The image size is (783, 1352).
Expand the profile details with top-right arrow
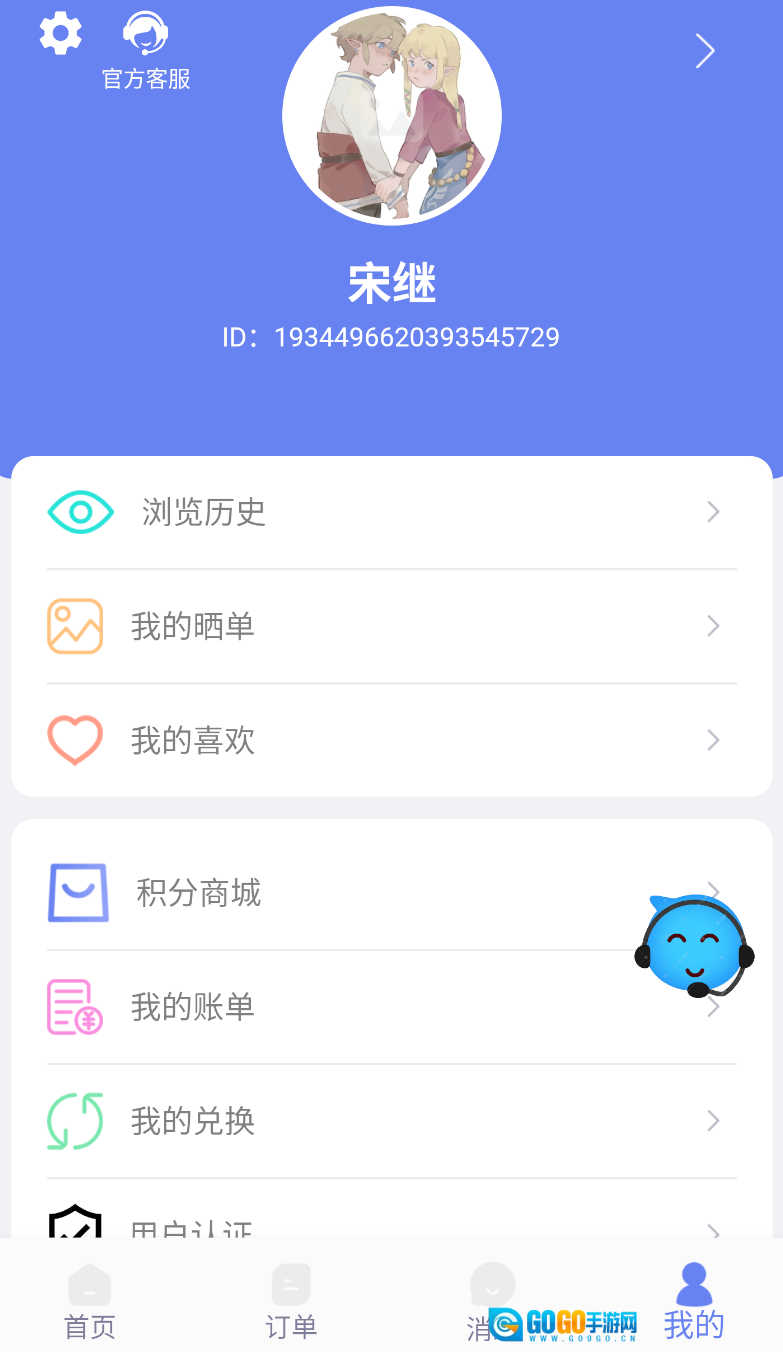[705, 50]
